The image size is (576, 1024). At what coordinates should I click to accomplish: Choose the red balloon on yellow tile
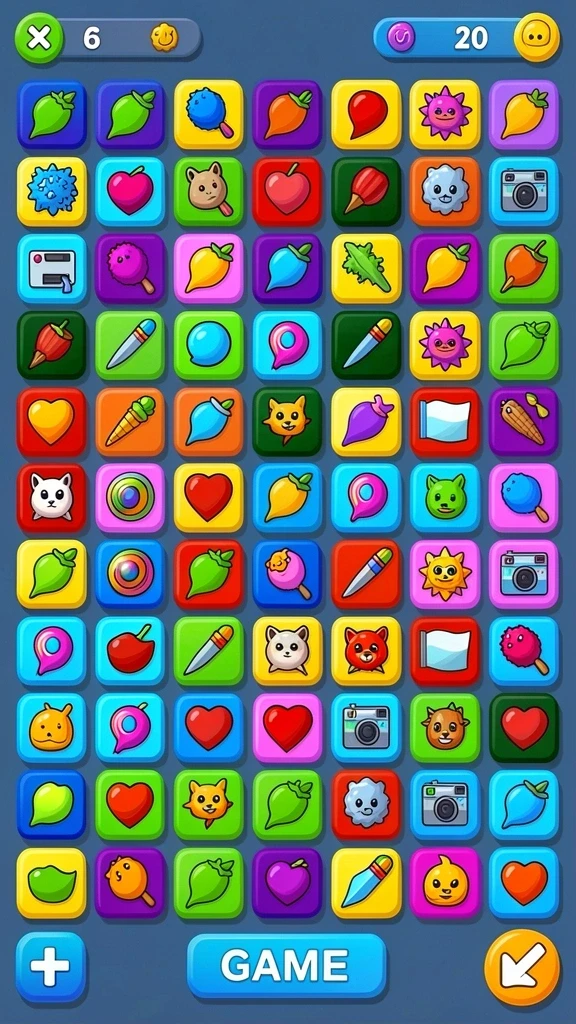tap(366, 114)
